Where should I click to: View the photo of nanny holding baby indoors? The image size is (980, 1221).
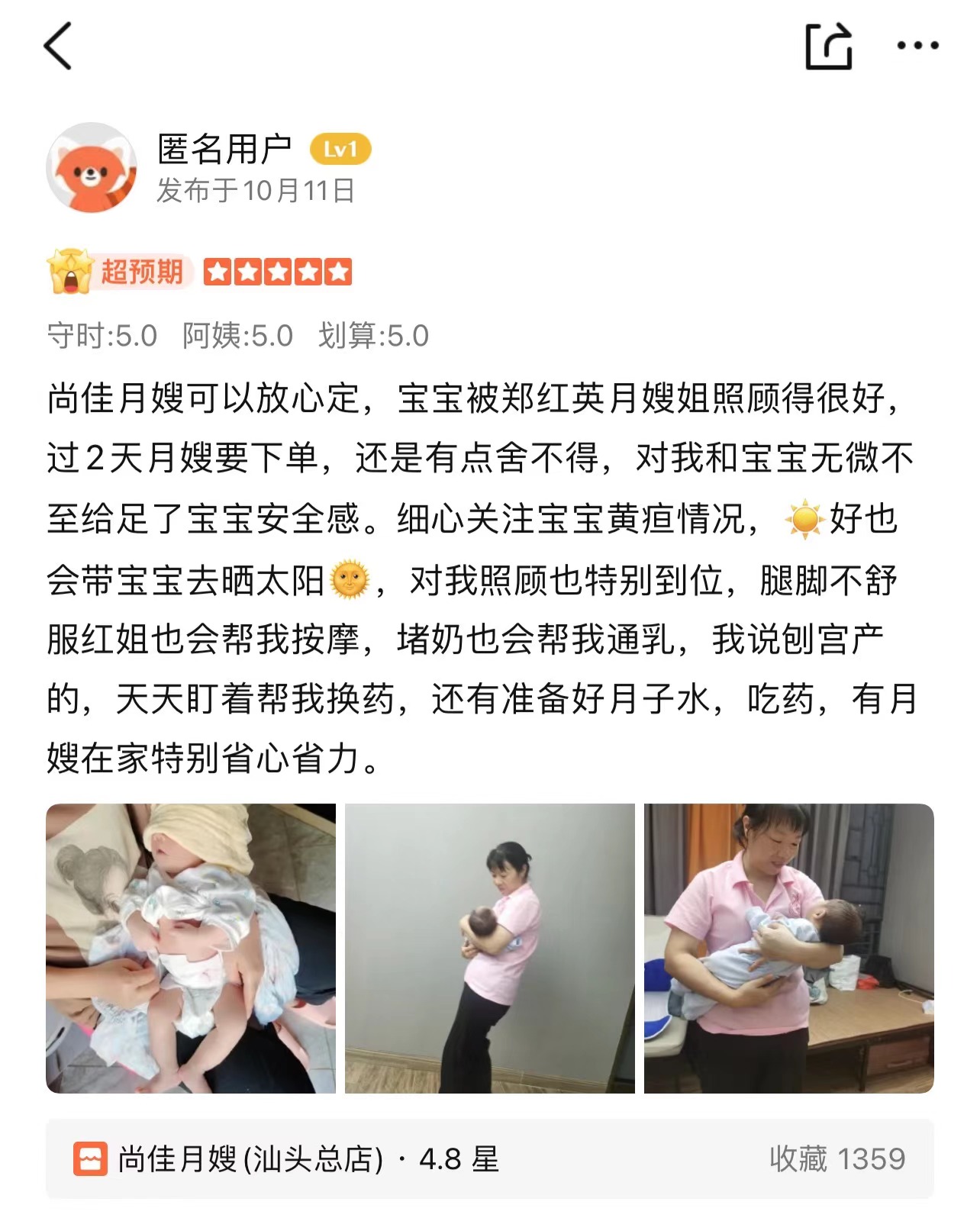click(788, 948)
